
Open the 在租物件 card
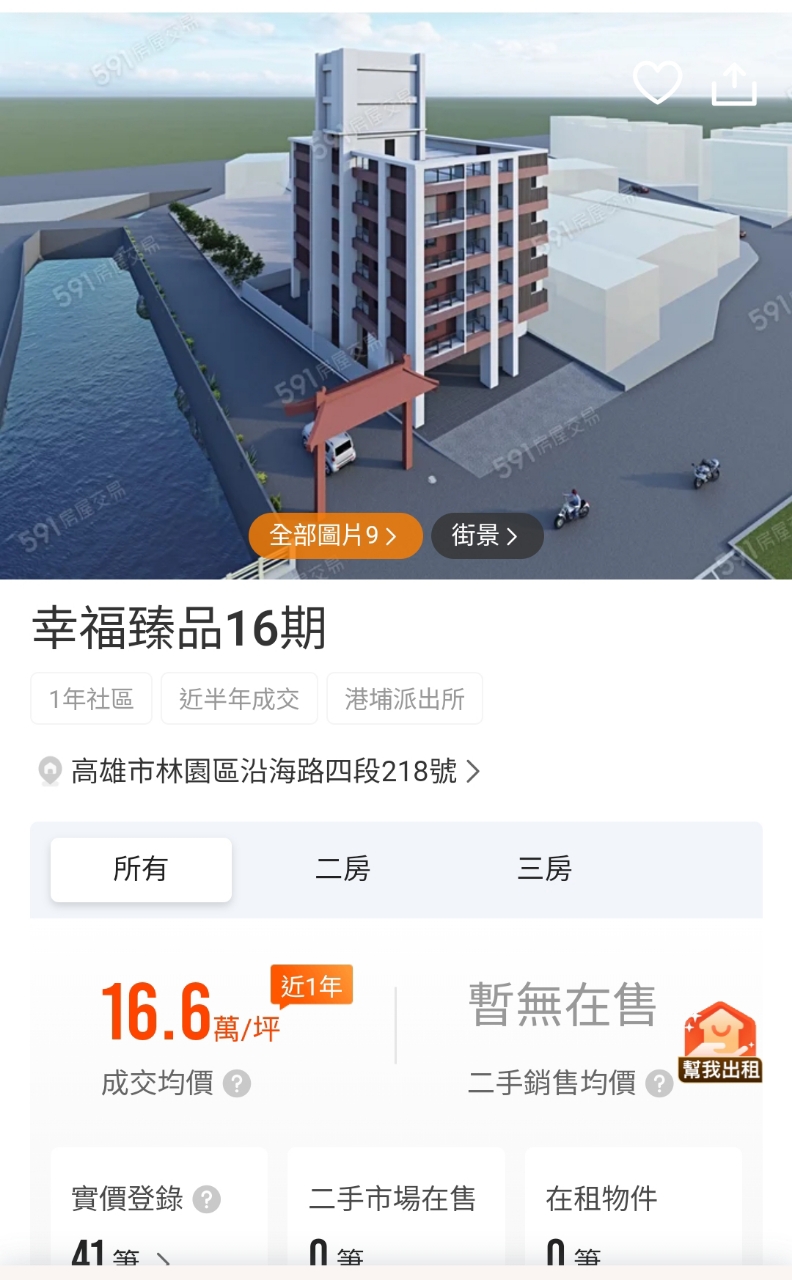[633, 1215]
